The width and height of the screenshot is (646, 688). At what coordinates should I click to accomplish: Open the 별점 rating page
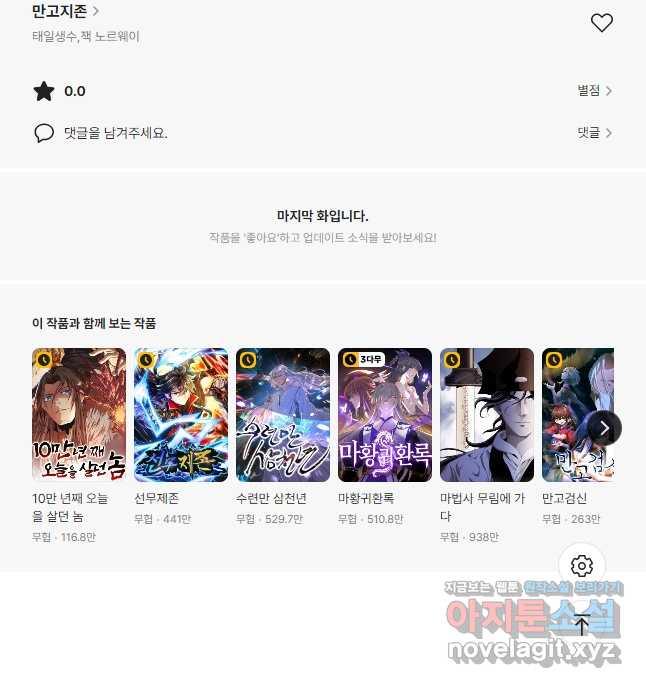594,91
